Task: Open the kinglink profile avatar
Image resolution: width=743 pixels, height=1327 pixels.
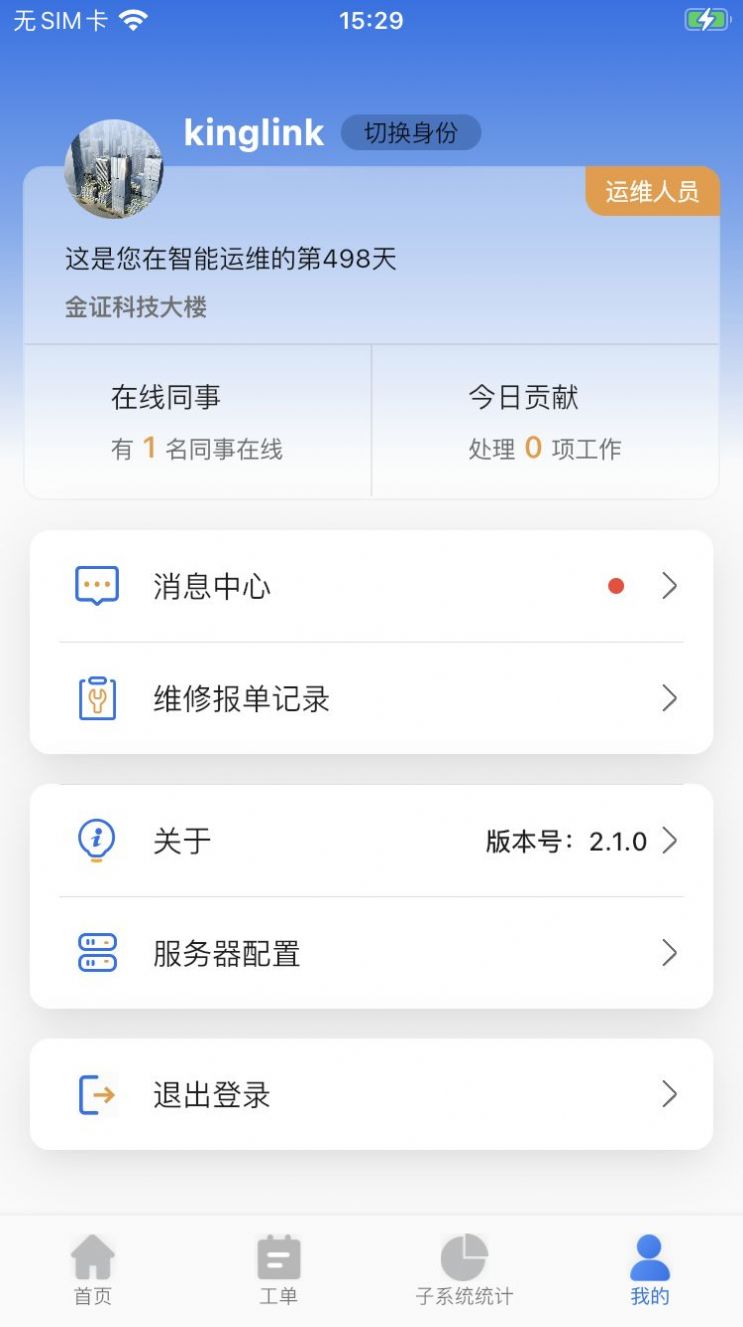Action: tap(113, 167)
